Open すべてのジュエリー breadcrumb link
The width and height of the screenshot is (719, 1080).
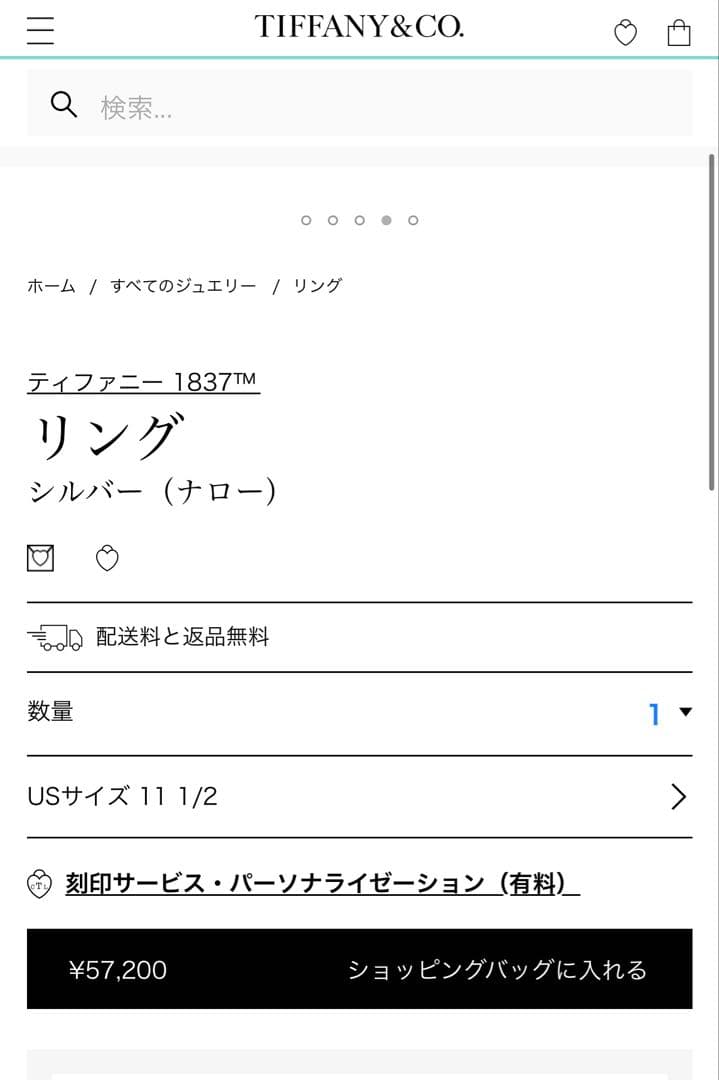(183, 286)
